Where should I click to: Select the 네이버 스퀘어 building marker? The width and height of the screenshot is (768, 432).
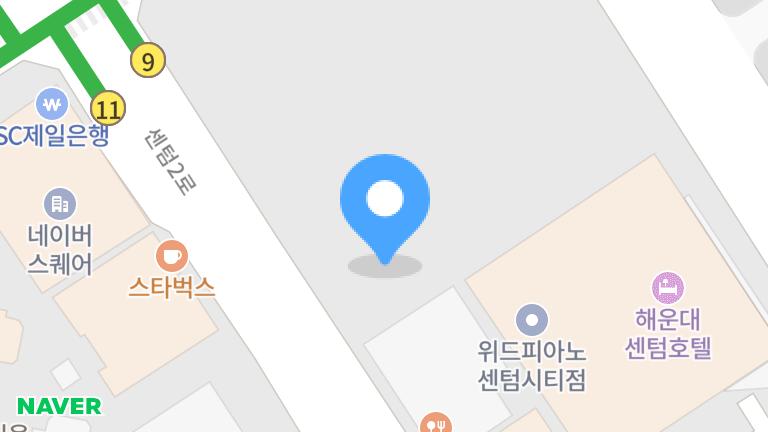coord(60,204)
